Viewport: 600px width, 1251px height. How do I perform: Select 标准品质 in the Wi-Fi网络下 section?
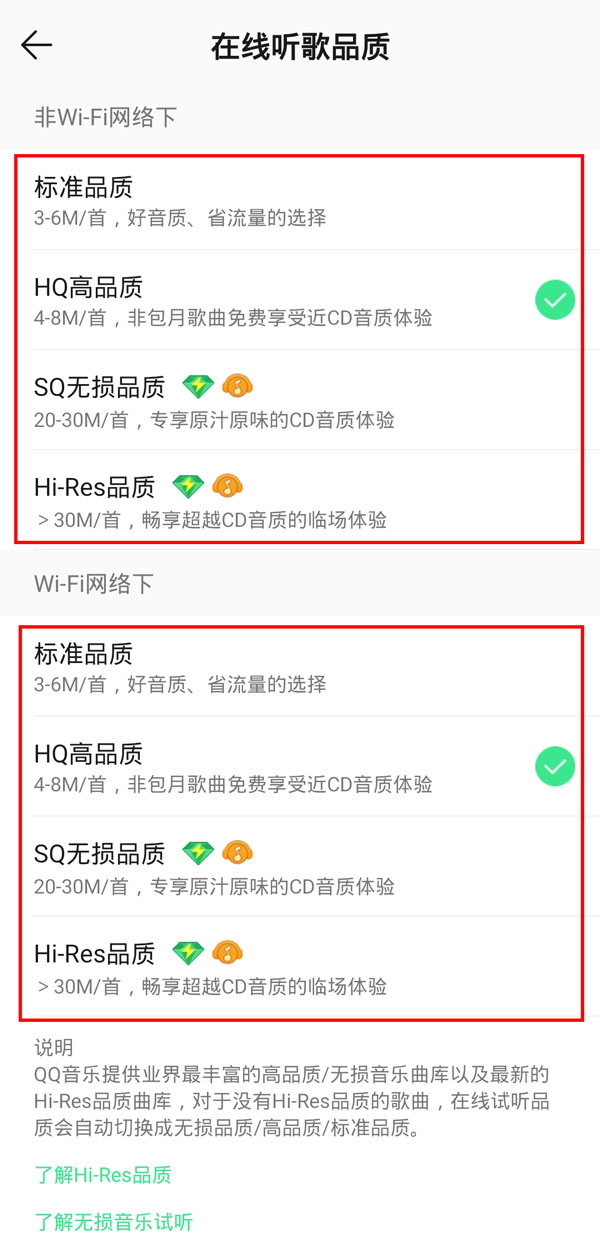point(298,667)
